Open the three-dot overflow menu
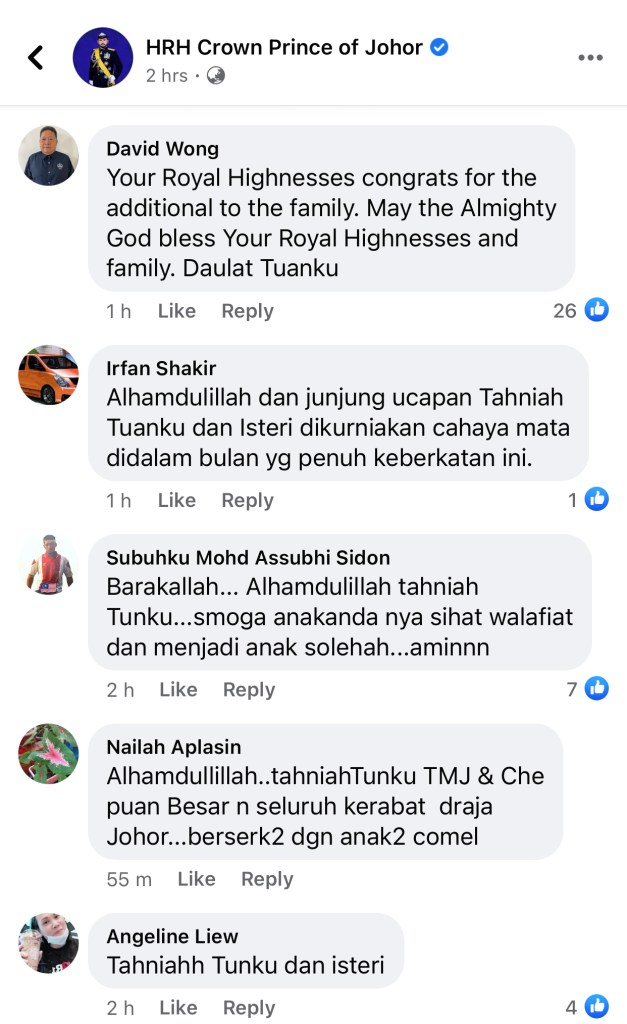627x1024 pixels. coord(590,58)
